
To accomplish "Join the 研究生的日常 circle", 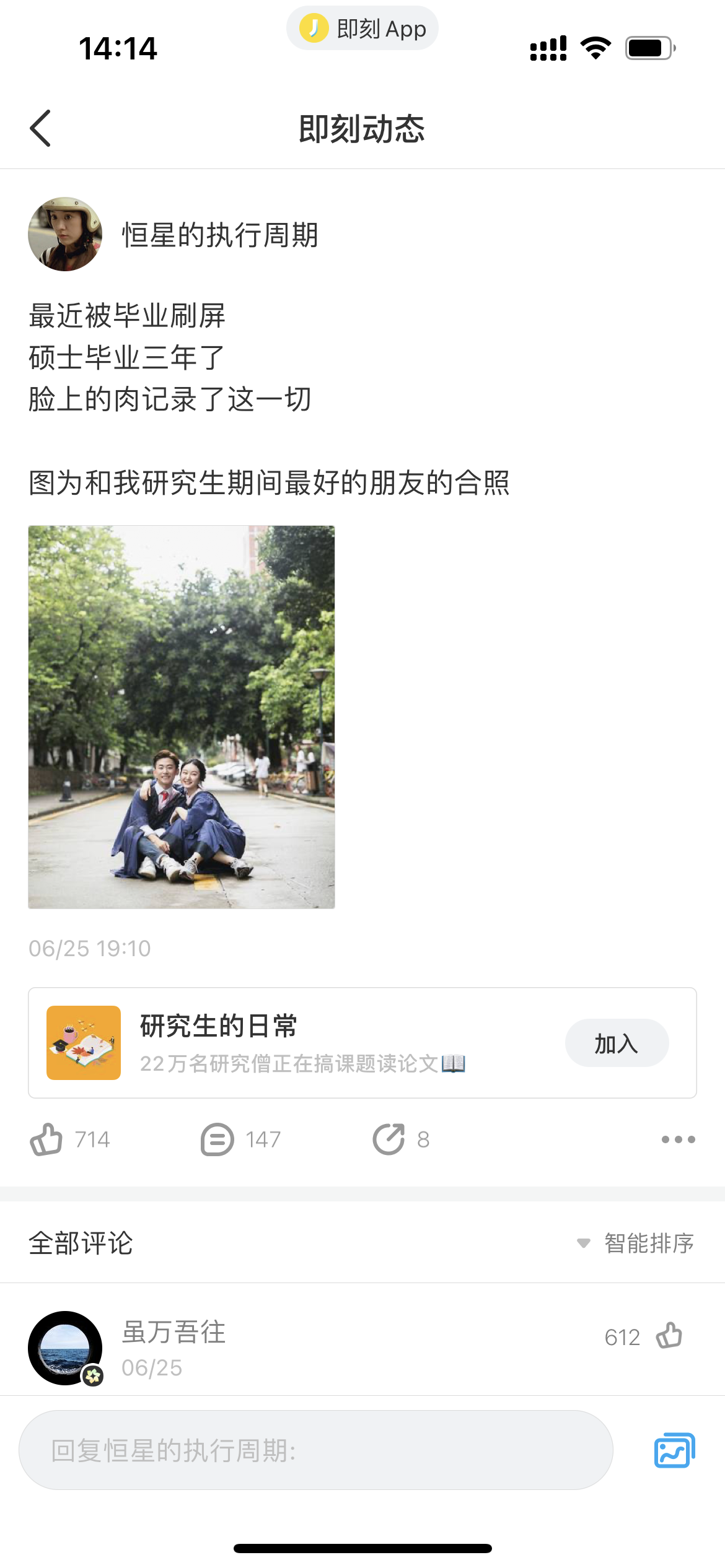I will click(x=617, y=1043).
